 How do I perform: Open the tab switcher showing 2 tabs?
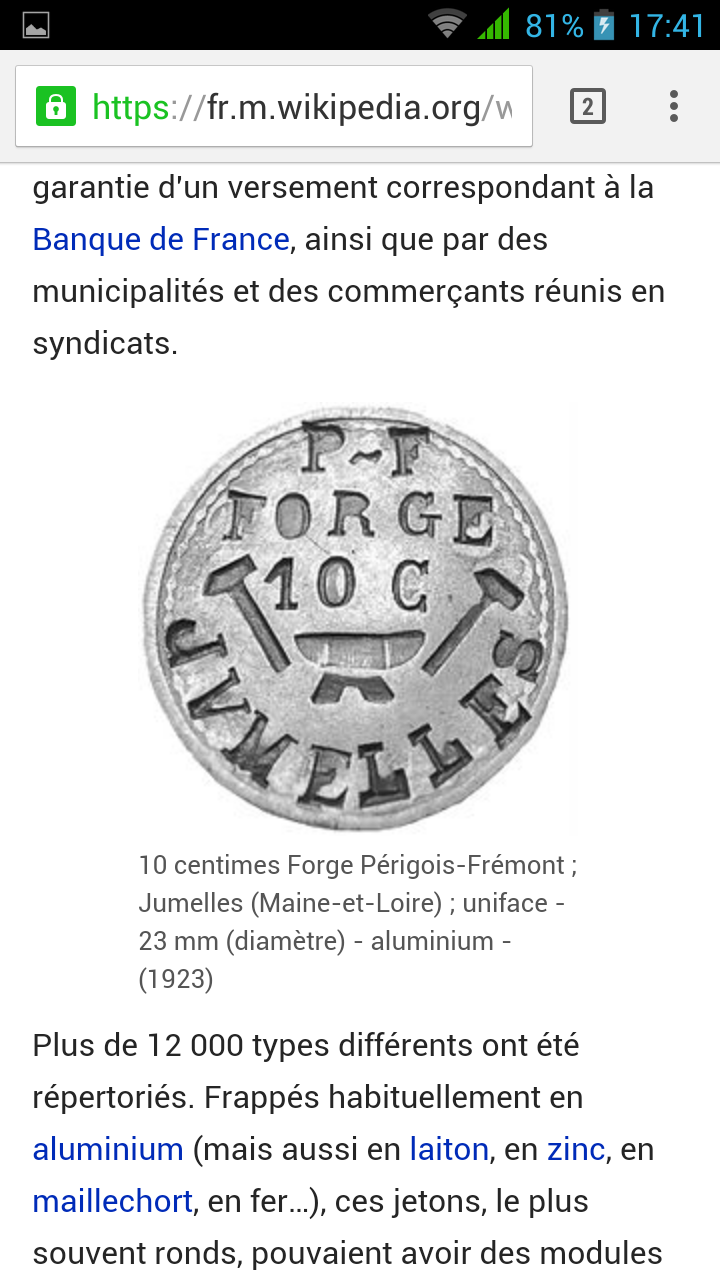[x=588, y=106]
